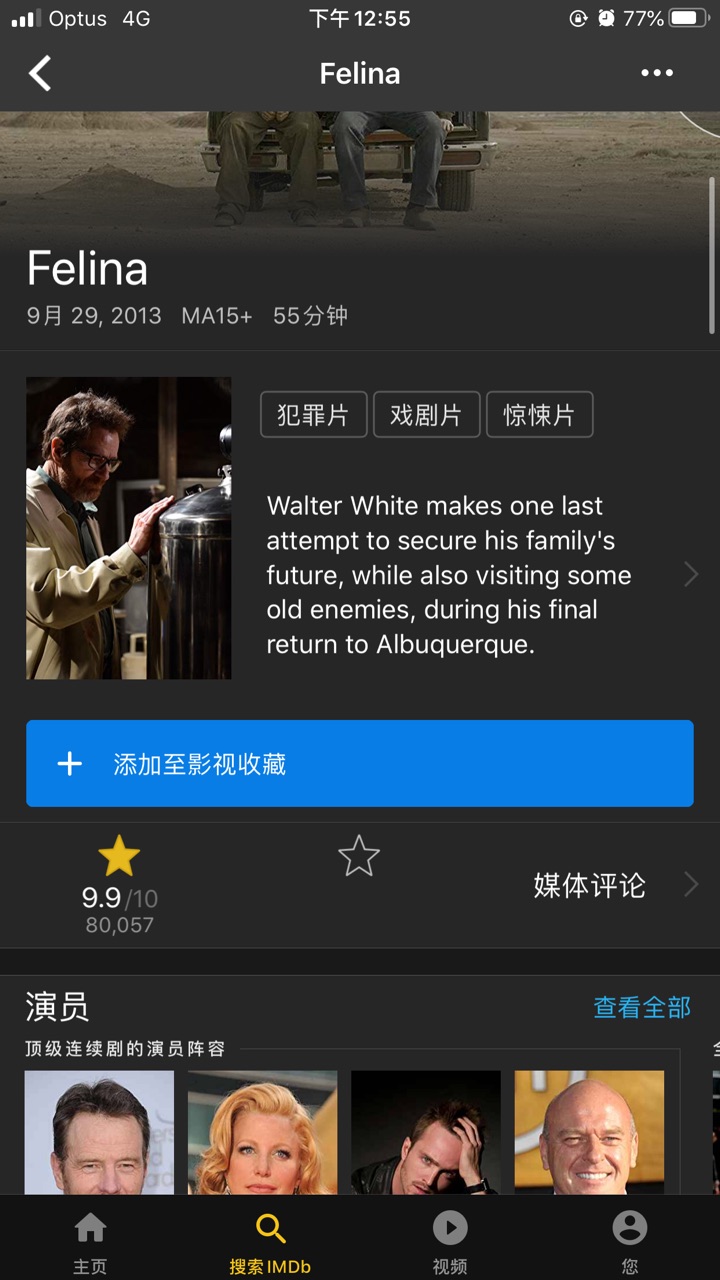
Task: Switch to the 搜索 IMDb tab
Action: click(270, 1242)
